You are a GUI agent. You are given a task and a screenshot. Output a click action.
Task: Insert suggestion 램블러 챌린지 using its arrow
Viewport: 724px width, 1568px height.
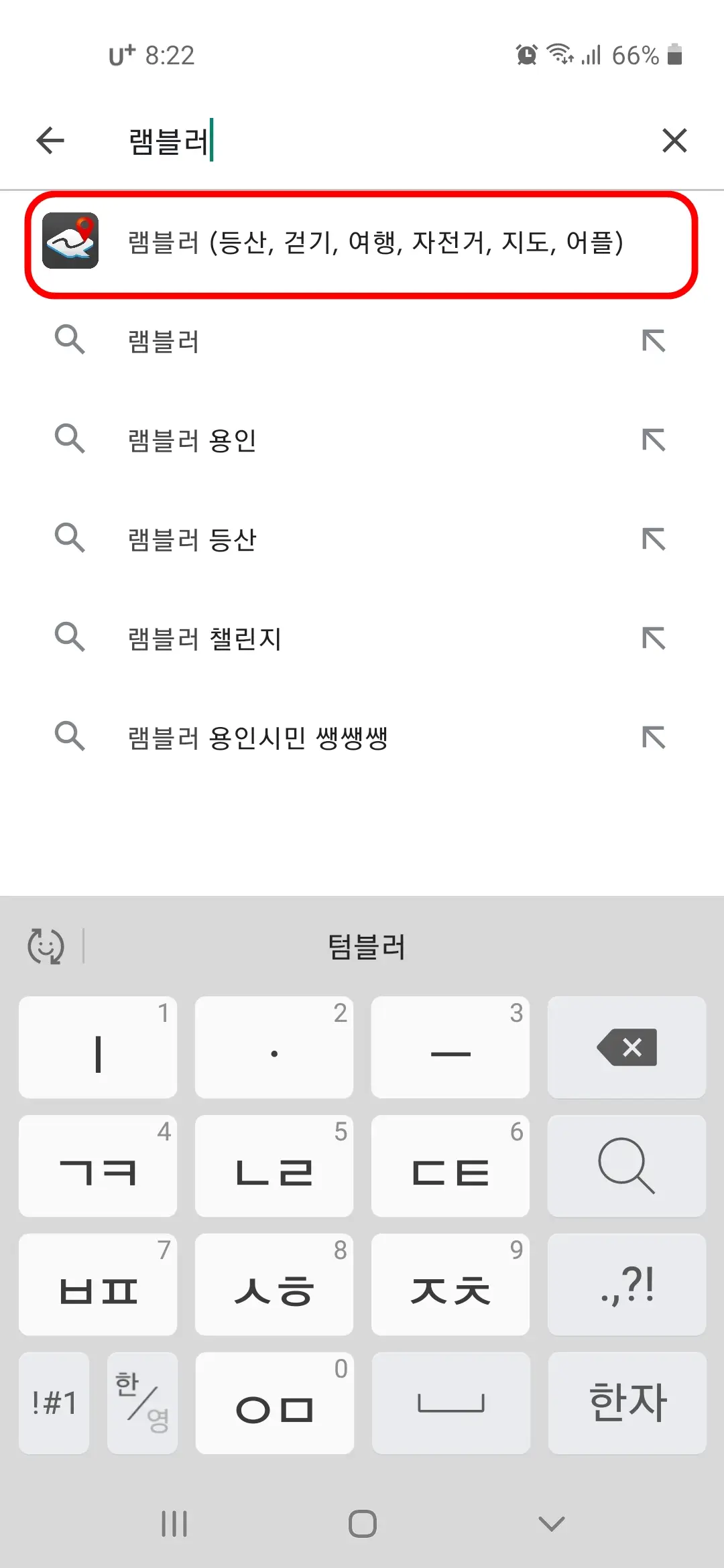pos(654,637)
